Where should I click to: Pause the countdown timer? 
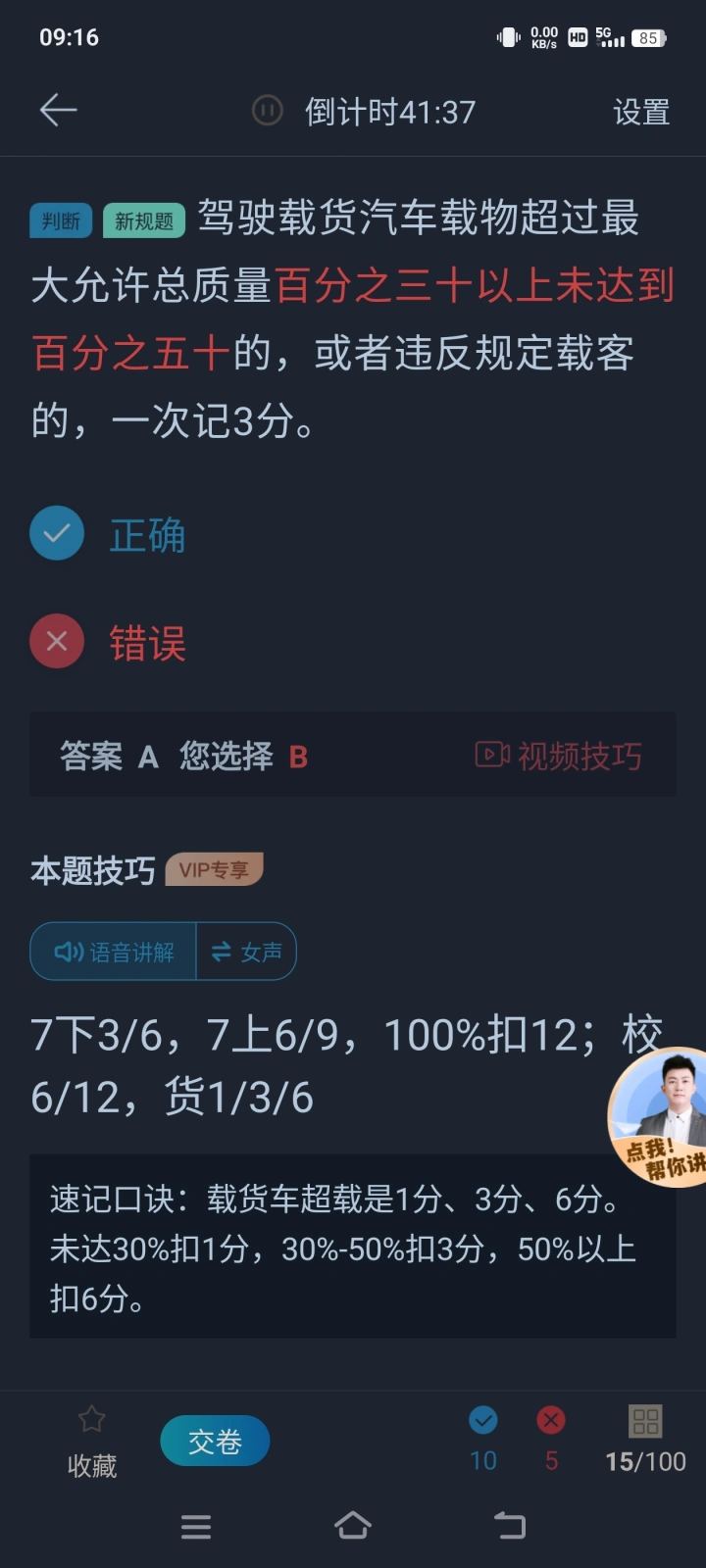pos(267,111)
